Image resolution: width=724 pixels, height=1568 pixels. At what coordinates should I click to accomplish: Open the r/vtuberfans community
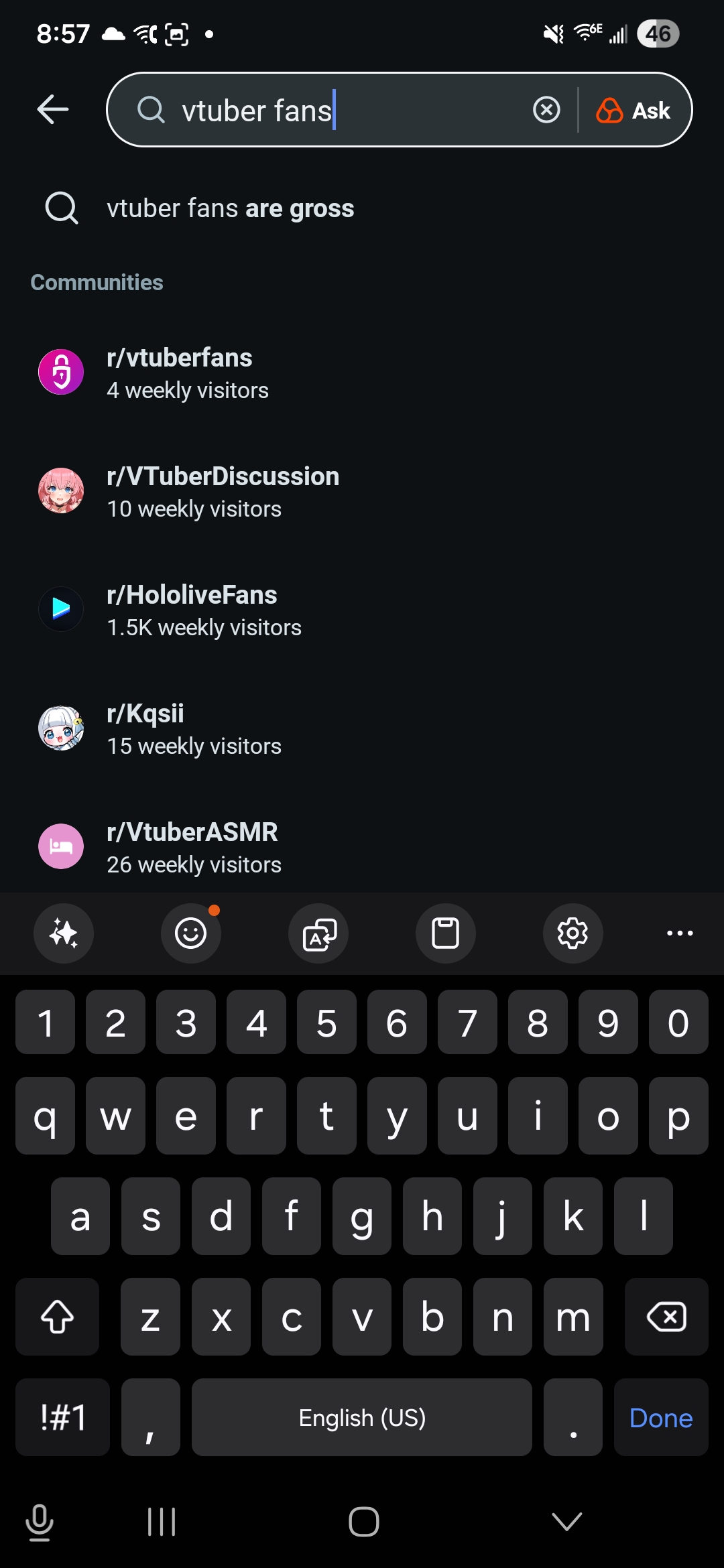[x=180, y=373]
